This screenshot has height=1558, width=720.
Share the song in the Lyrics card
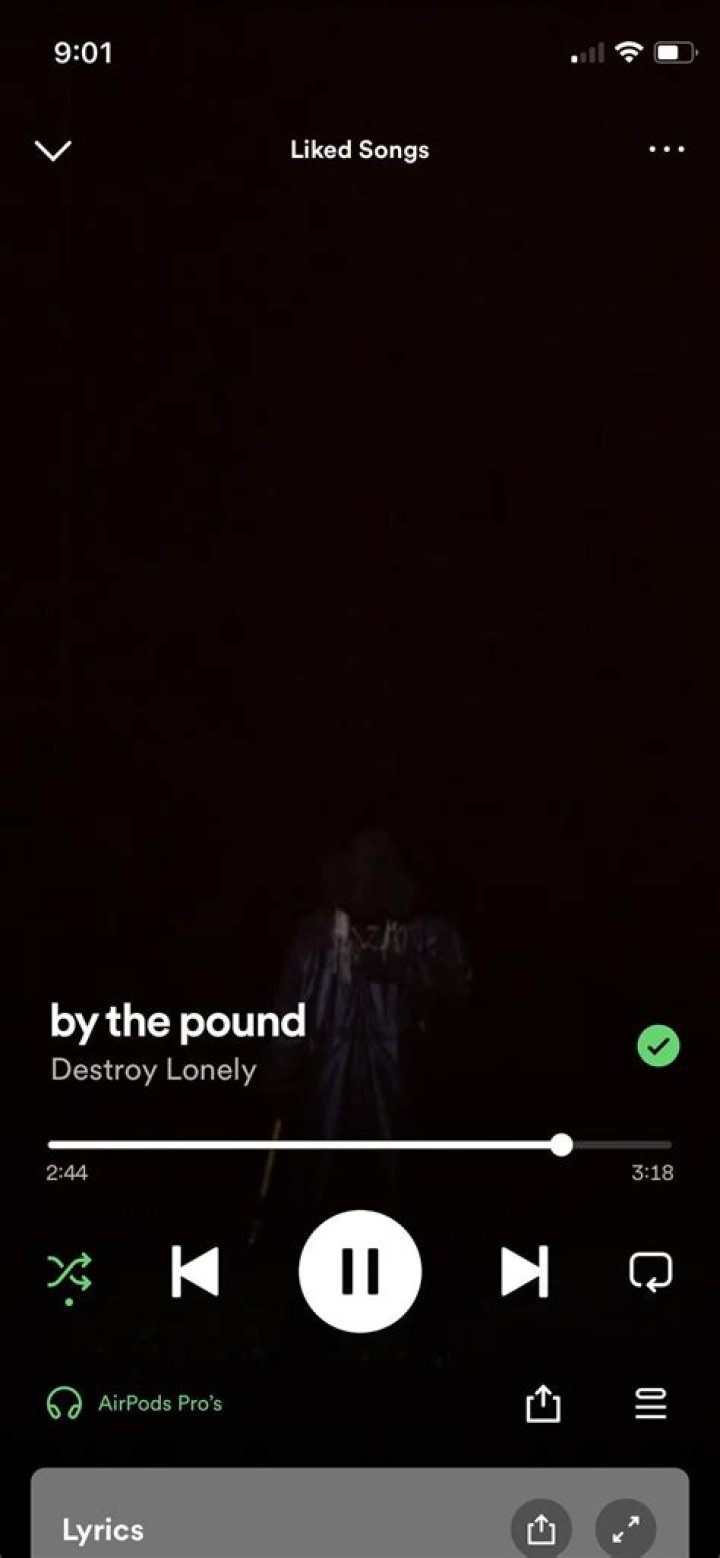[x=541, y=1528]
